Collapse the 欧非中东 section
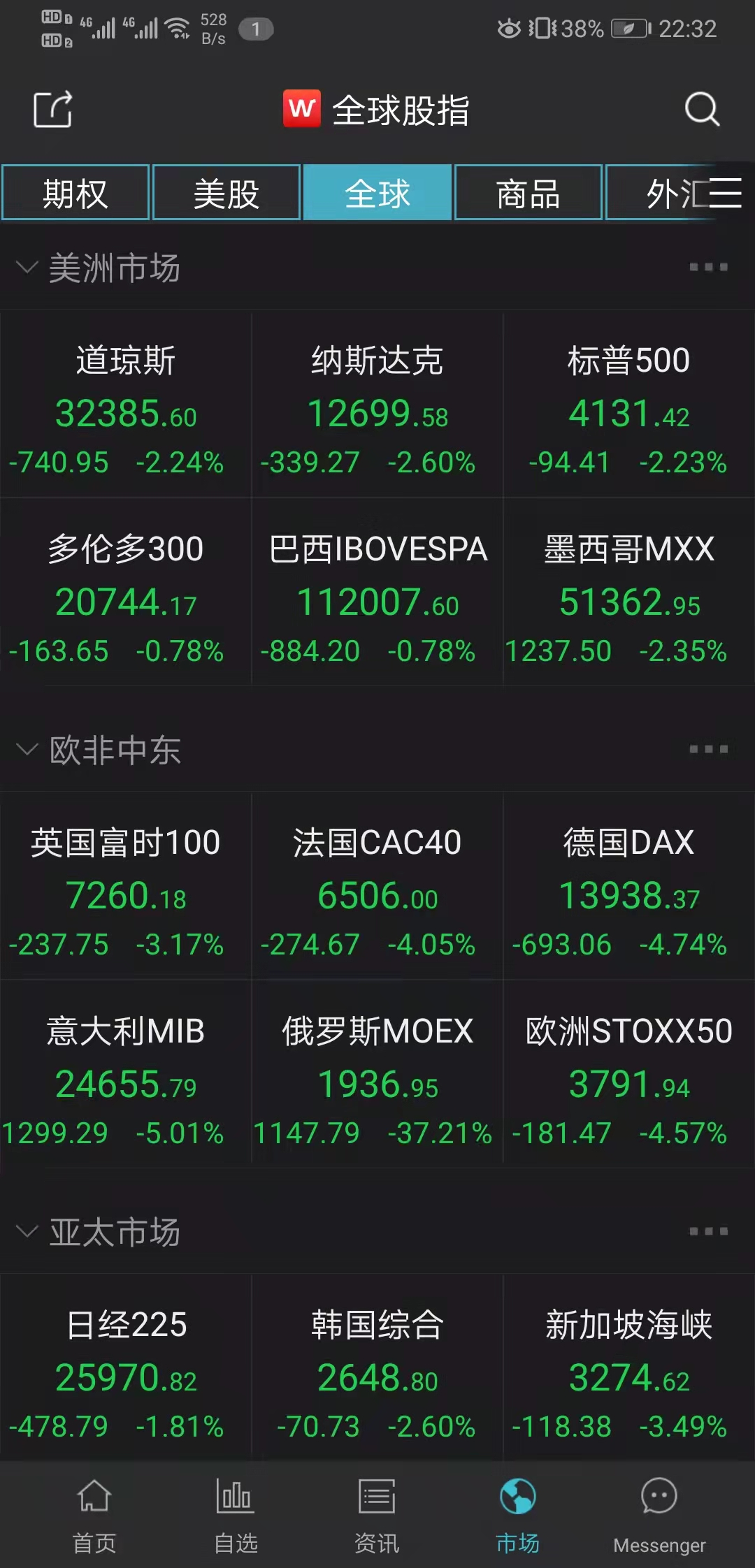Image resolution: width=755 pixels, height=1568 pixels. [27, 750]
